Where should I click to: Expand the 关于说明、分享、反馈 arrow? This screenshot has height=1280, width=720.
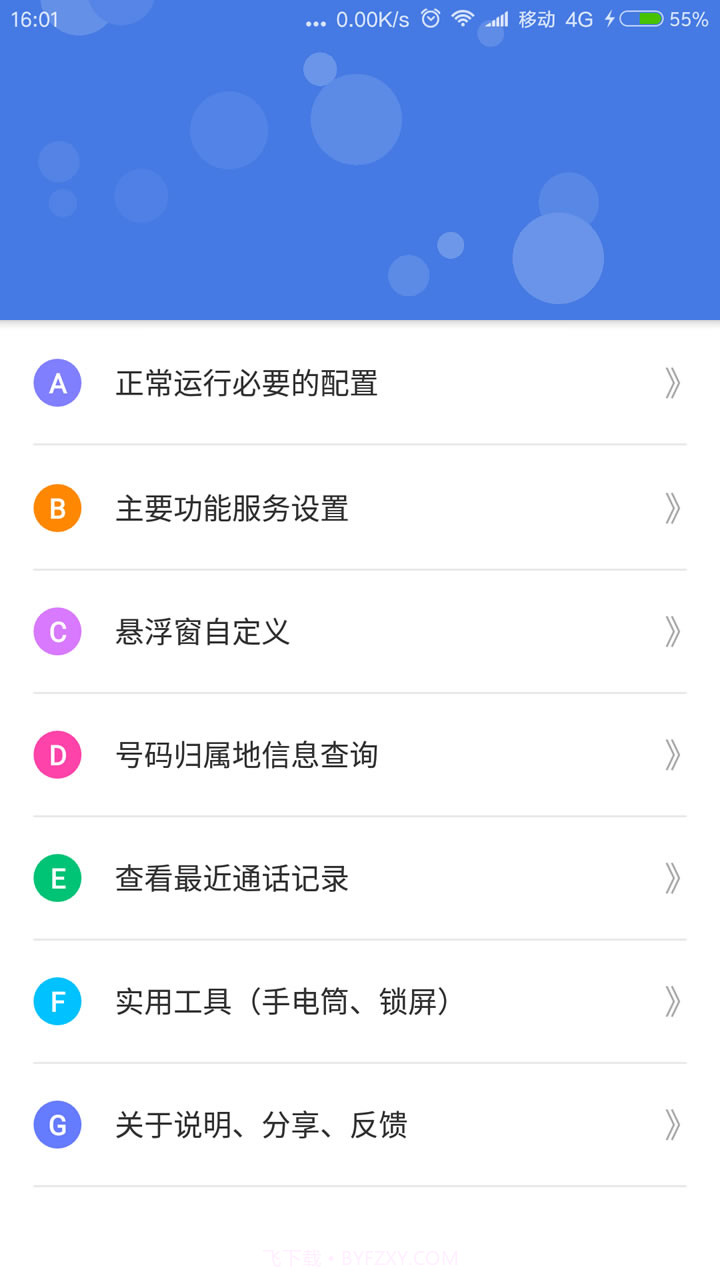click(x=672, y=1125)
